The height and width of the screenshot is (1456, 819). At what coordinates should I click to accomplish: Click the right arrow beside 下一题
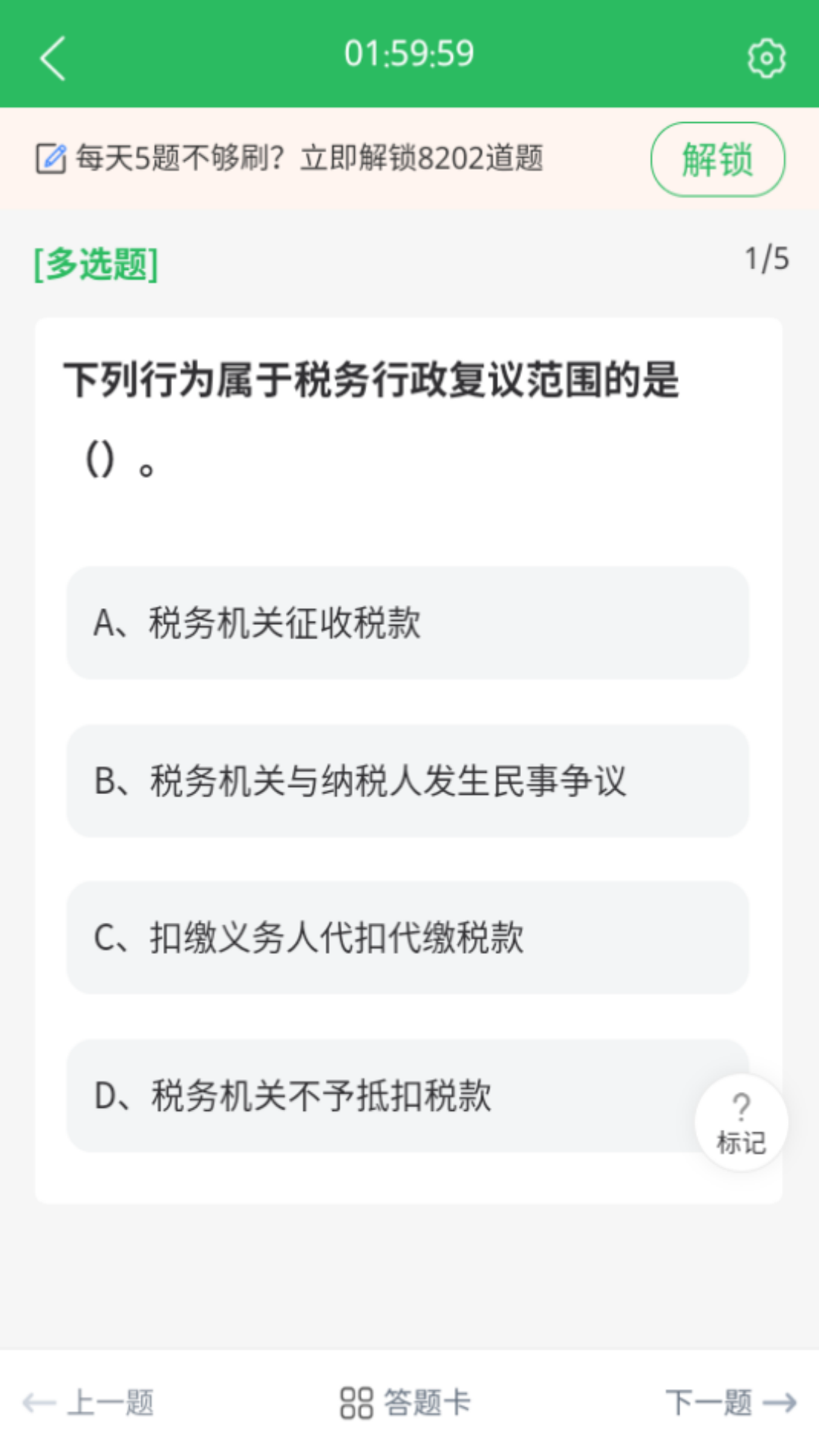[777, 1404]
